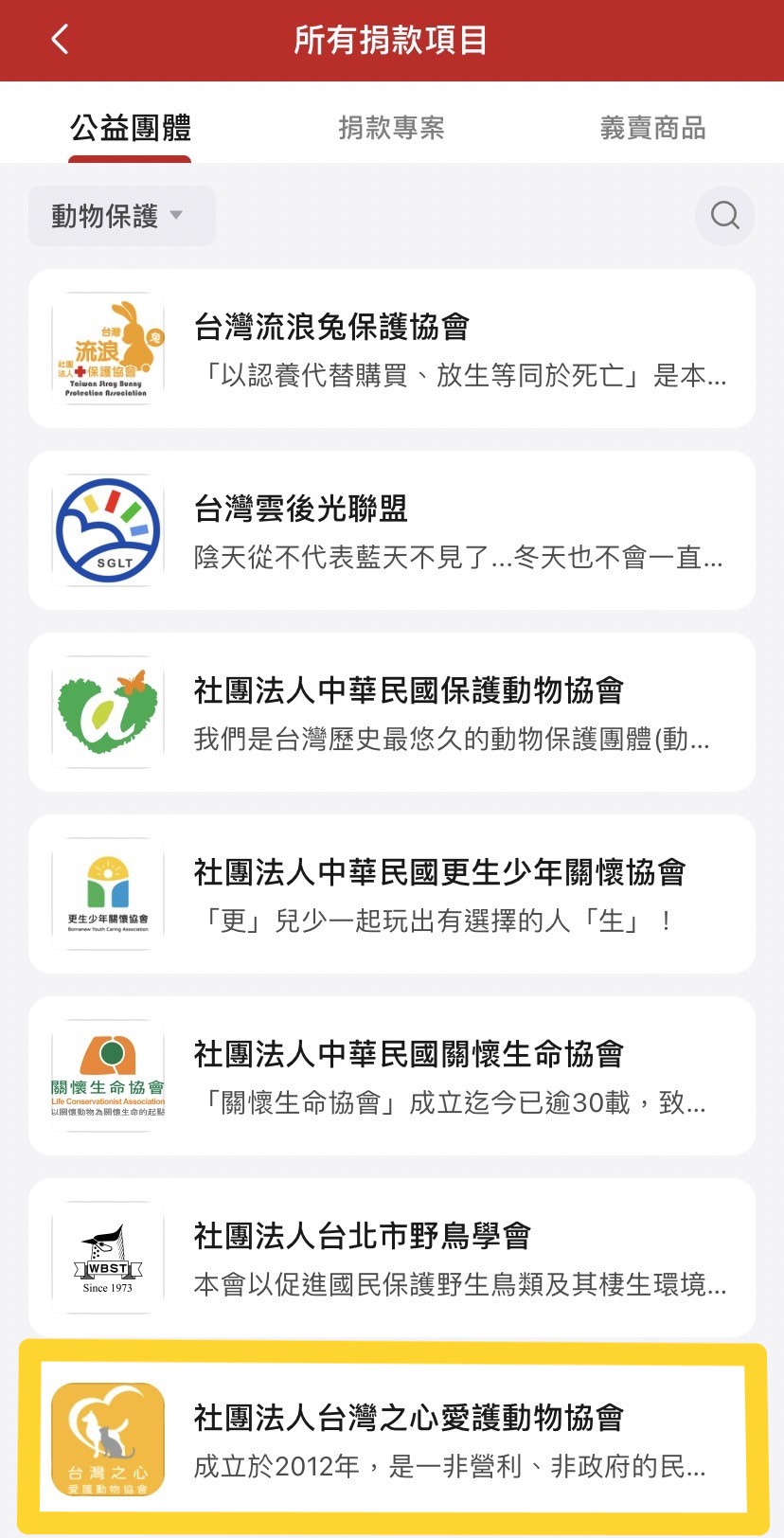Screen dimensions: 784x1538
Task: Open the search magnifier icon
Action: click(725, 216)
